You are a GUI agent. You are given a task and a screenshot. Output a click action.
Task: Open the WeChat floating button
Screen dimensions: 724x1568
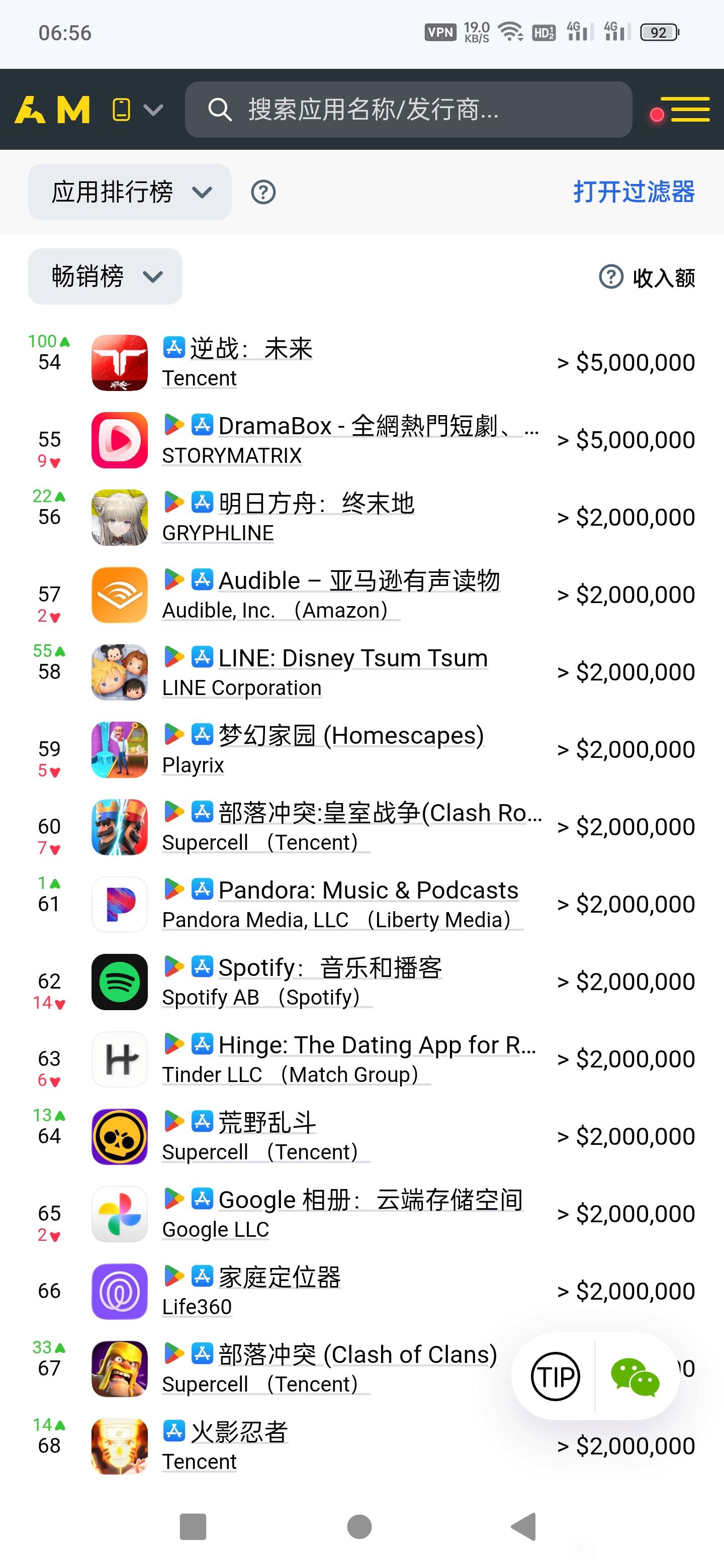635,1376
